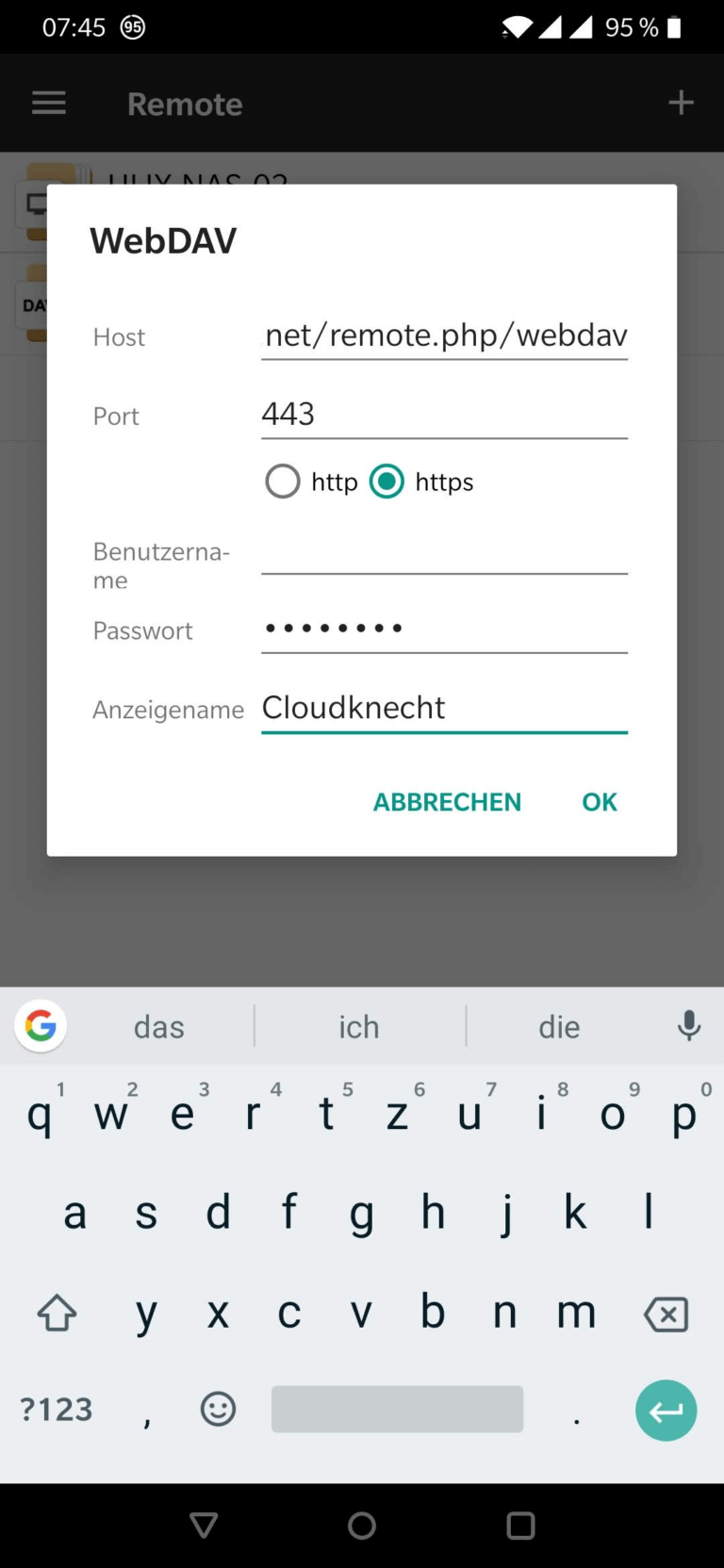The height and width of the screenshot is (1568, 724).
Task: Open the emoji picker on the keyboard
Action: pyautogui.click(x=217, y=1409)
